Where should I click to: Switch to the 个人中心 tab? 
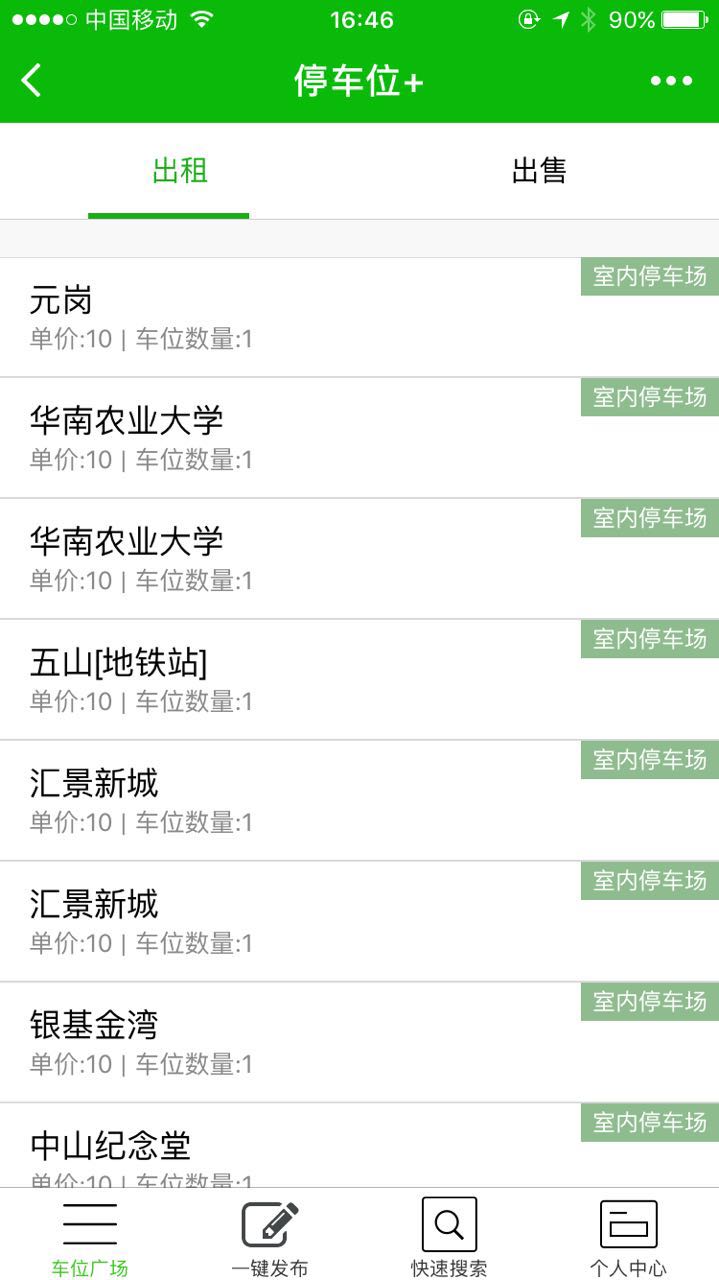pyautogui.click(x=628, y=1238)
